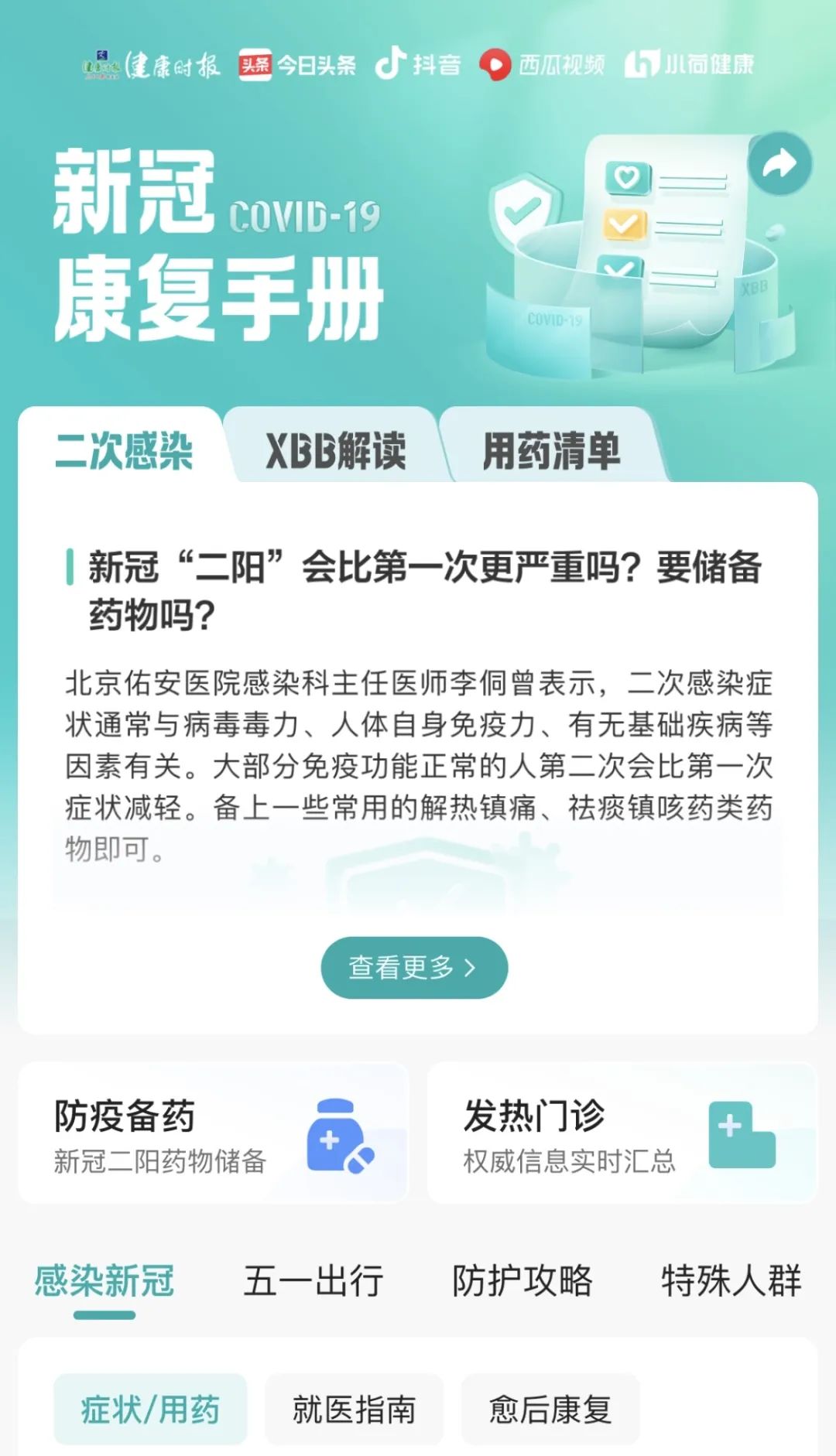This screenshot has width=836, height=1456.
Task: Select the 抖音 (Douyin) icon
Action: pyautogui.click(x=418, y=65)
